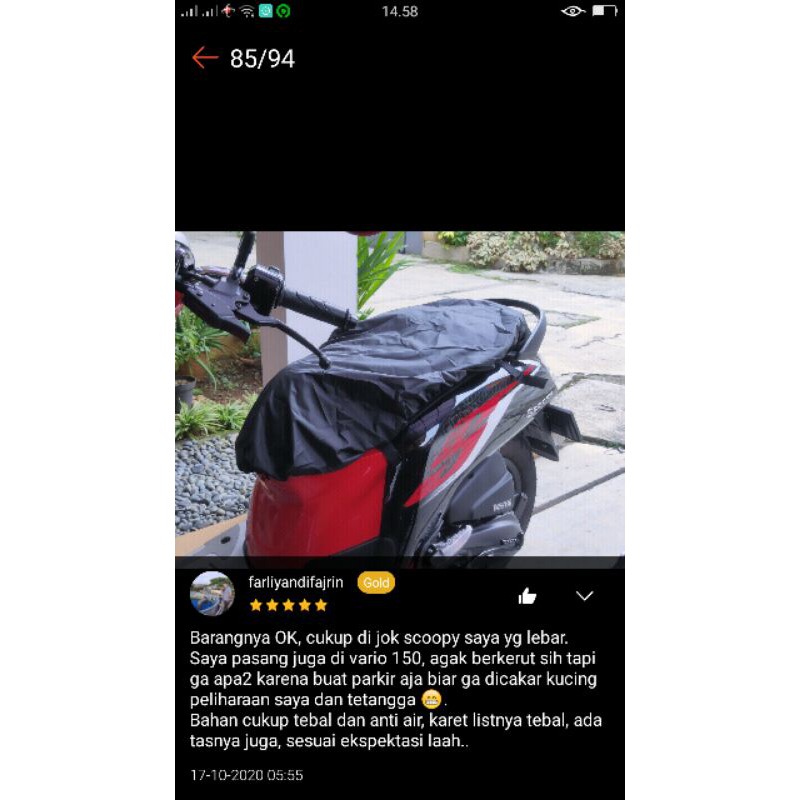
Task: Open farliyandifajrin's profile avatar
Action: click(x=212, y=593)
